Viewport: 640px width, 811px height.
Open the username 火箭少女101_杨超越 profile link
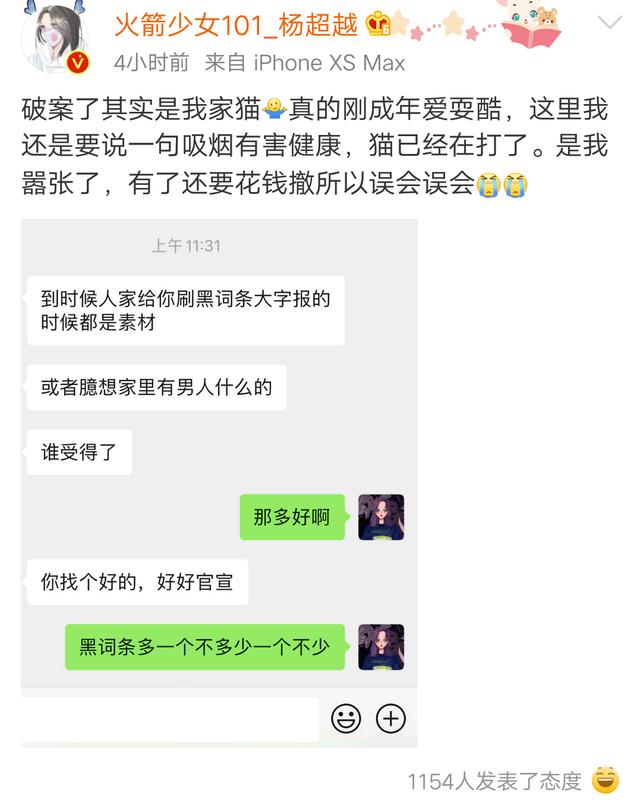pyautogui.click(x=236, y=24)
